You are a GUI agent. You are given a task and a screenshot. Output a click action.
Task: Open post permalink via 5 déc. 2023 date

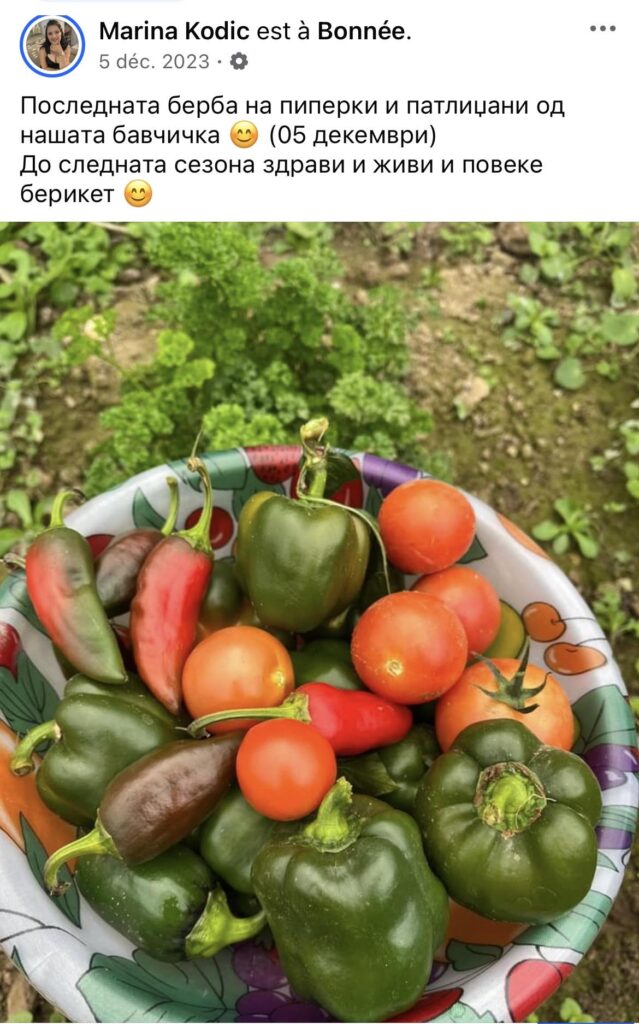pyautogui.click(x=154, y=61)
